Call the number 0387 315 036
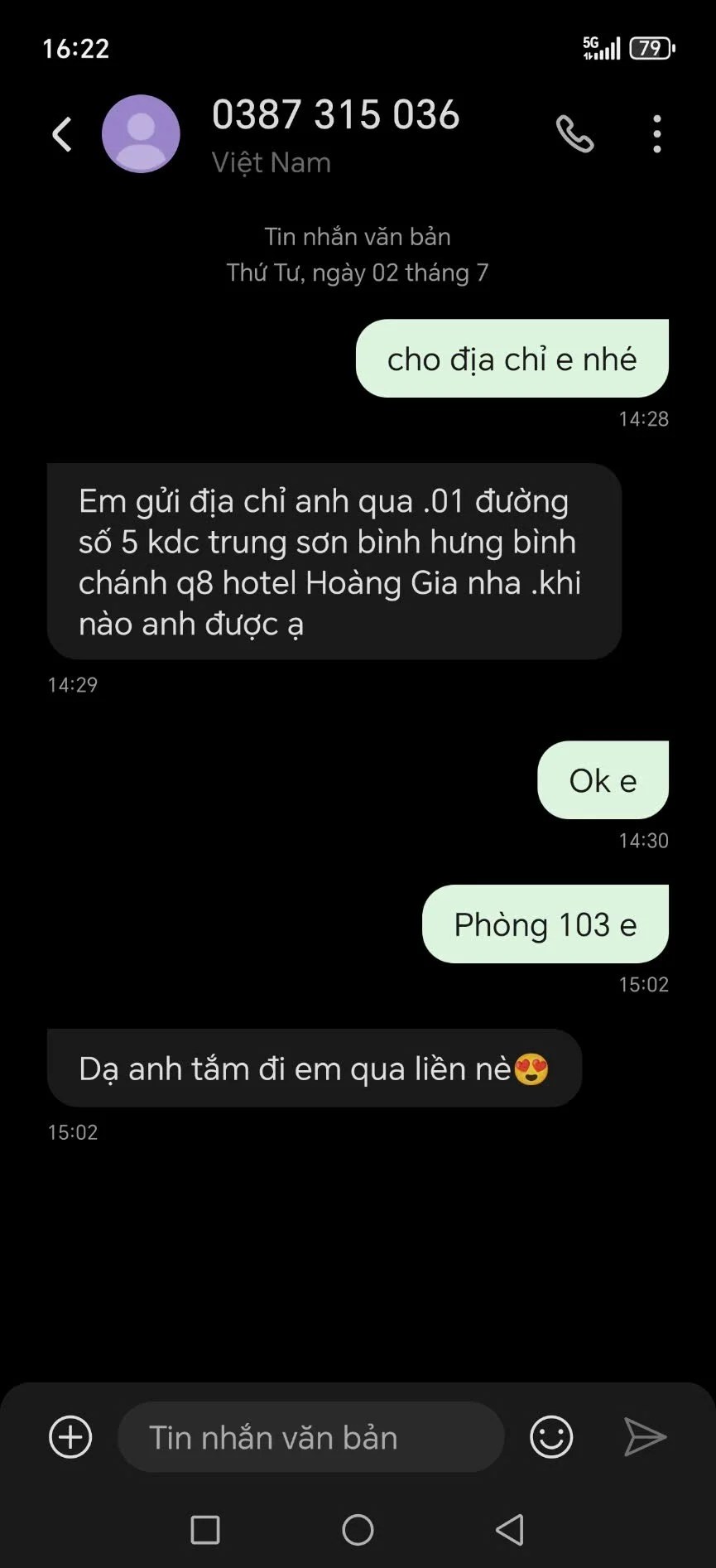Screen dimensions: 716x1568 click(x=574, y=134)
